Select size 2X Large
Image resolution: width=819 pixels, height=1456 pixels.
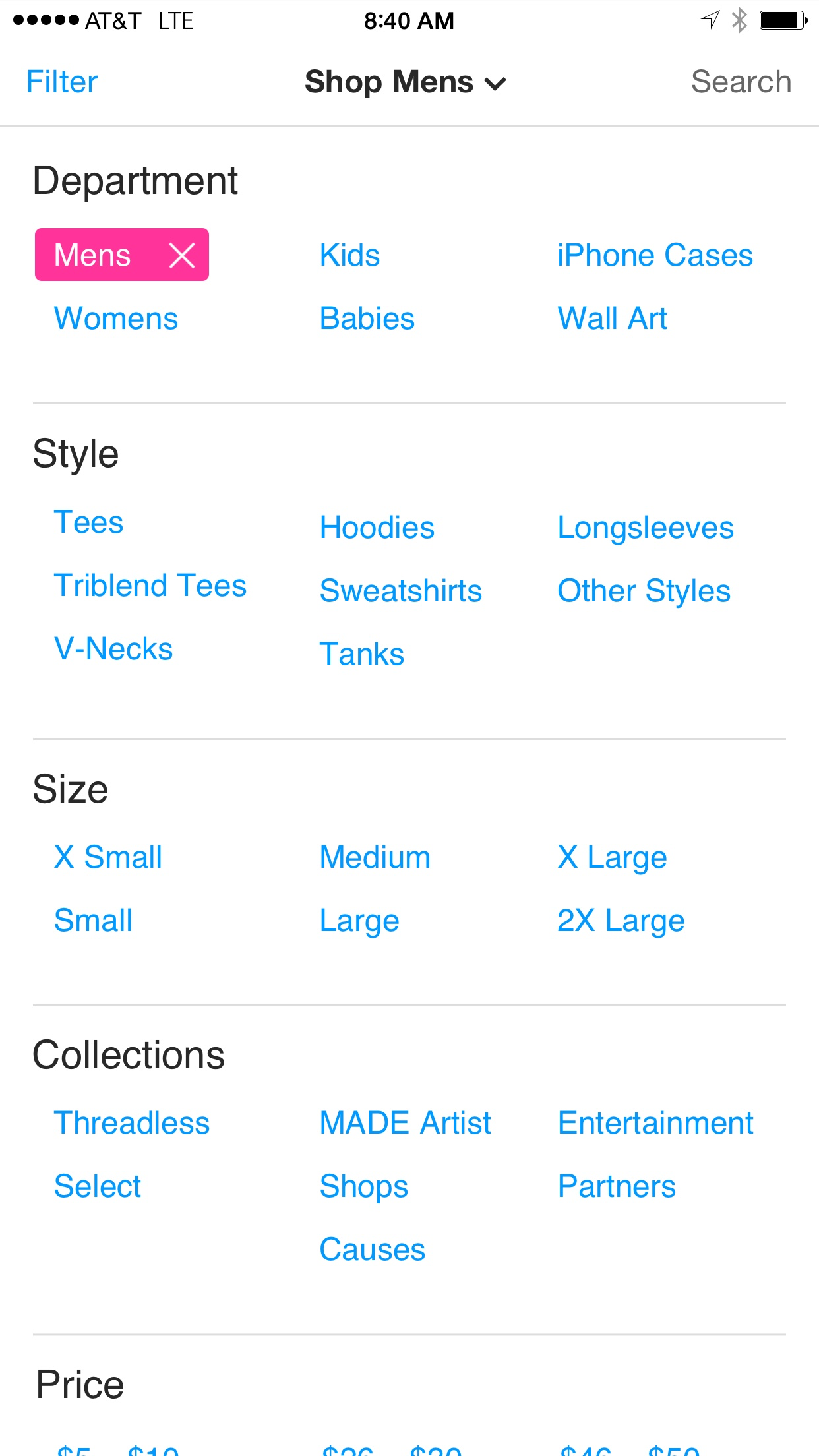click(x=621, y=921)
